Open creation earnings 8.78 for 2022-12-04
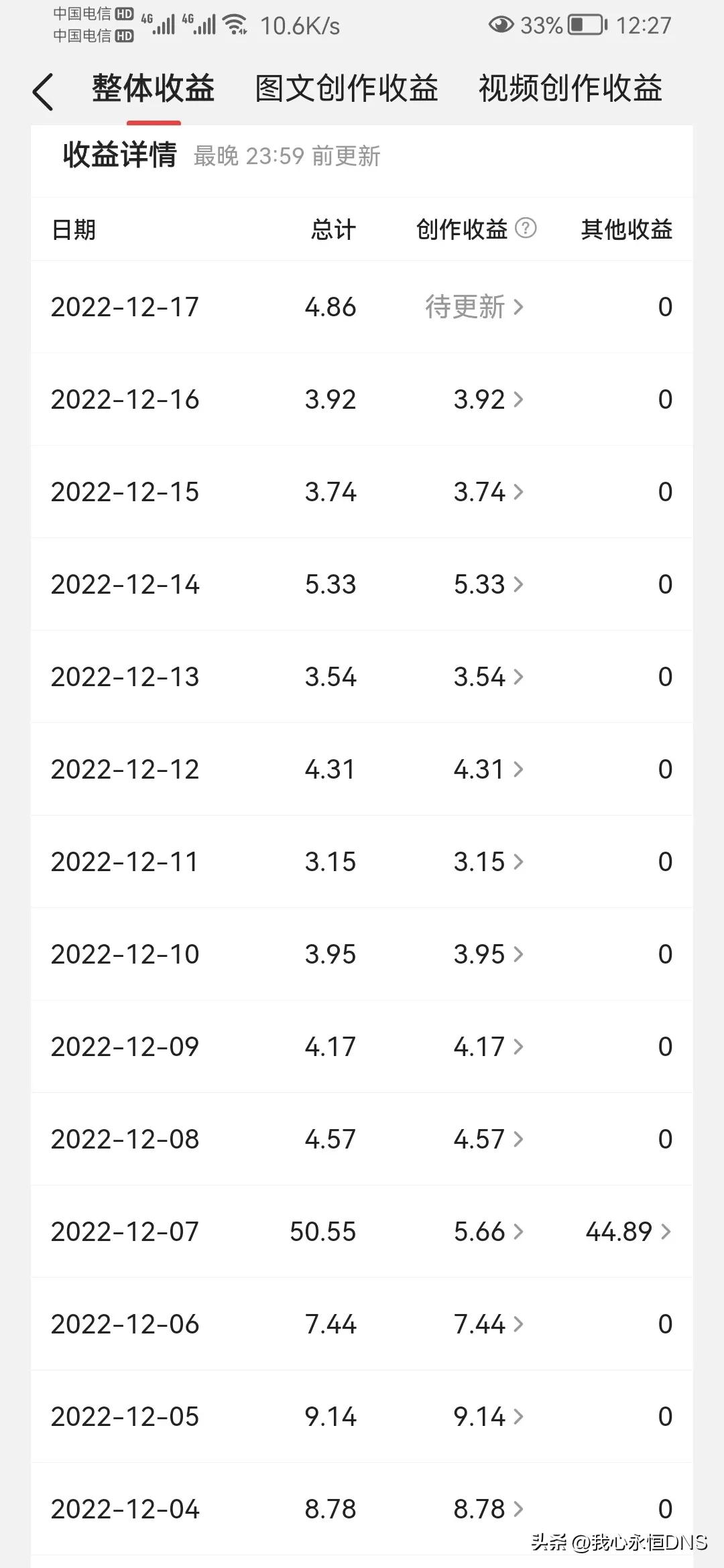724x1568 pixels. [x=487, y=1509]
